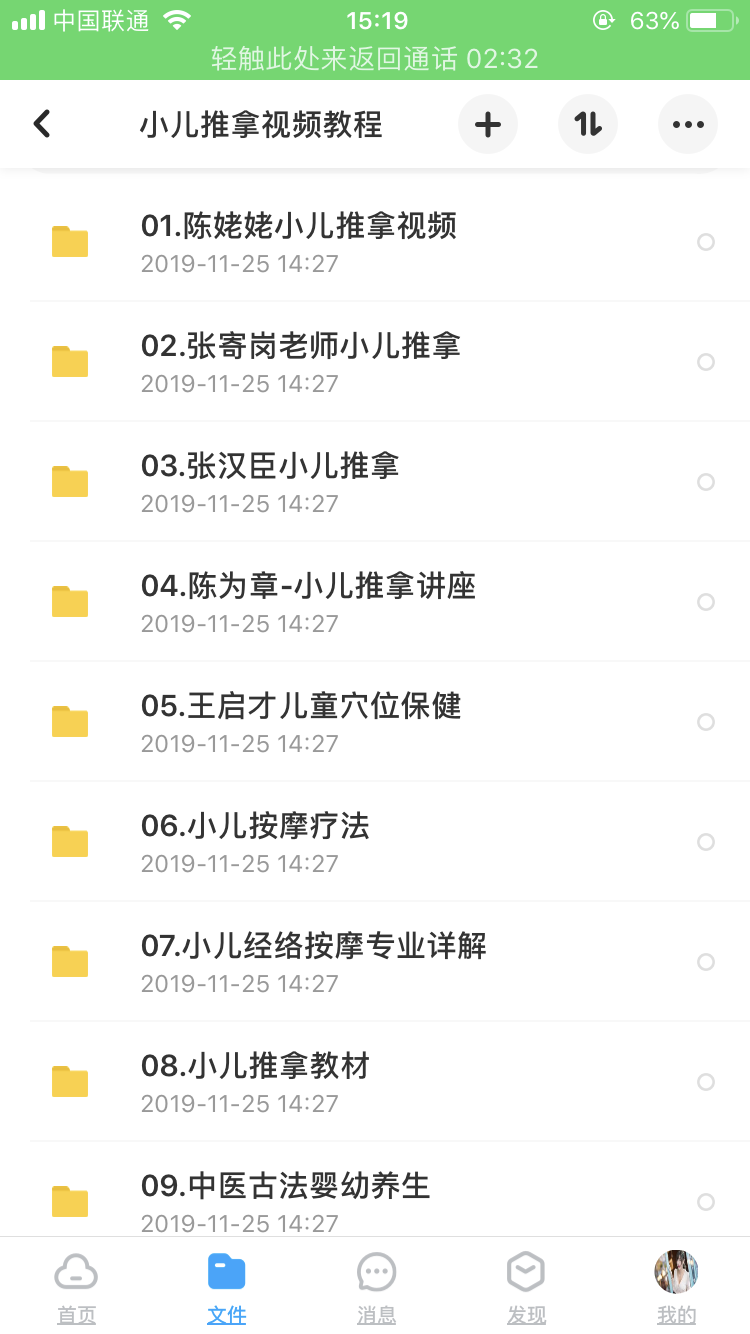This screenshot has width=750, height=1334.
Task: Return to call via 轻触此处来返回通话 bar
Action: pyautogui.click(x=375, y=59)
